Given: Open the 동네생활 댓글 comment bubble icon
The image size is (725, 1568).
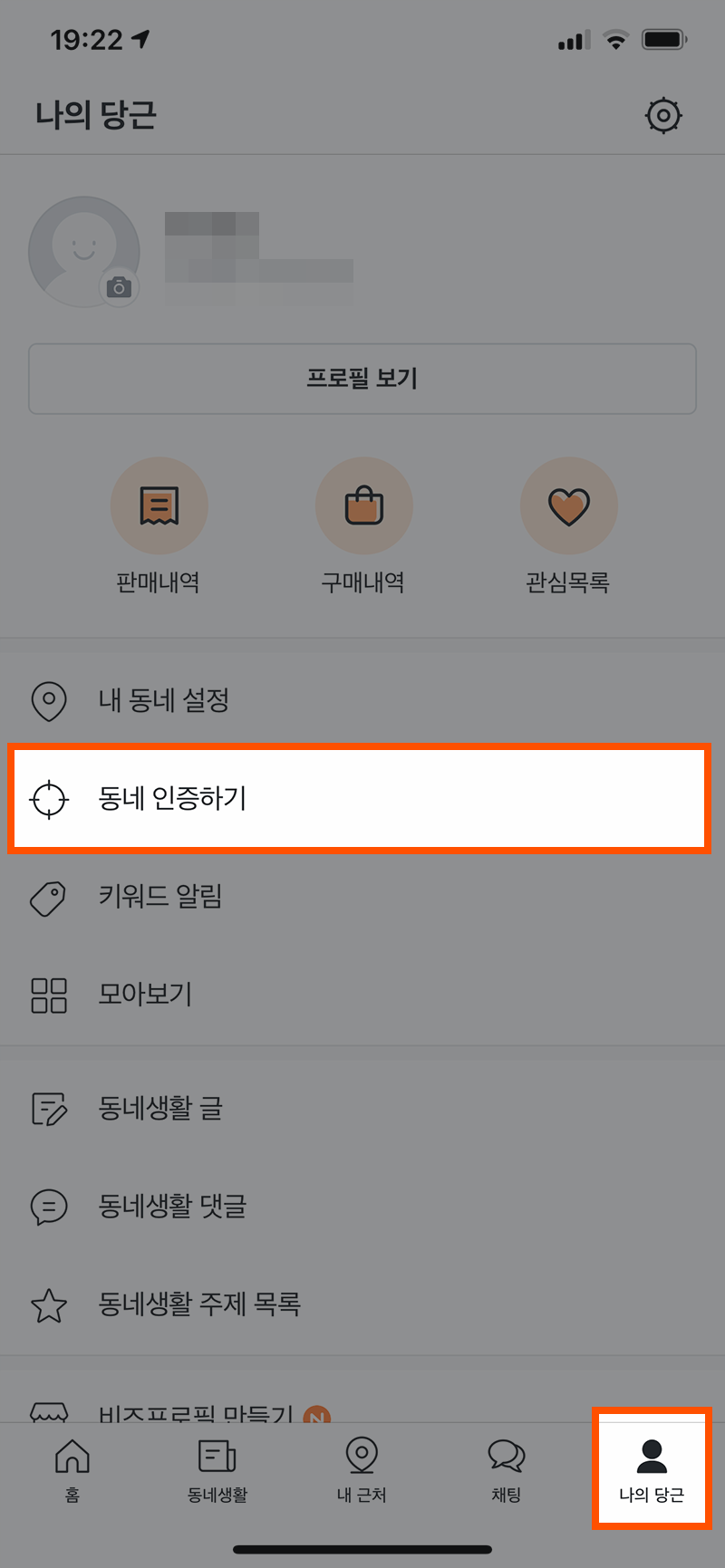Looking at the screenshot, I should click(48, 1206).
